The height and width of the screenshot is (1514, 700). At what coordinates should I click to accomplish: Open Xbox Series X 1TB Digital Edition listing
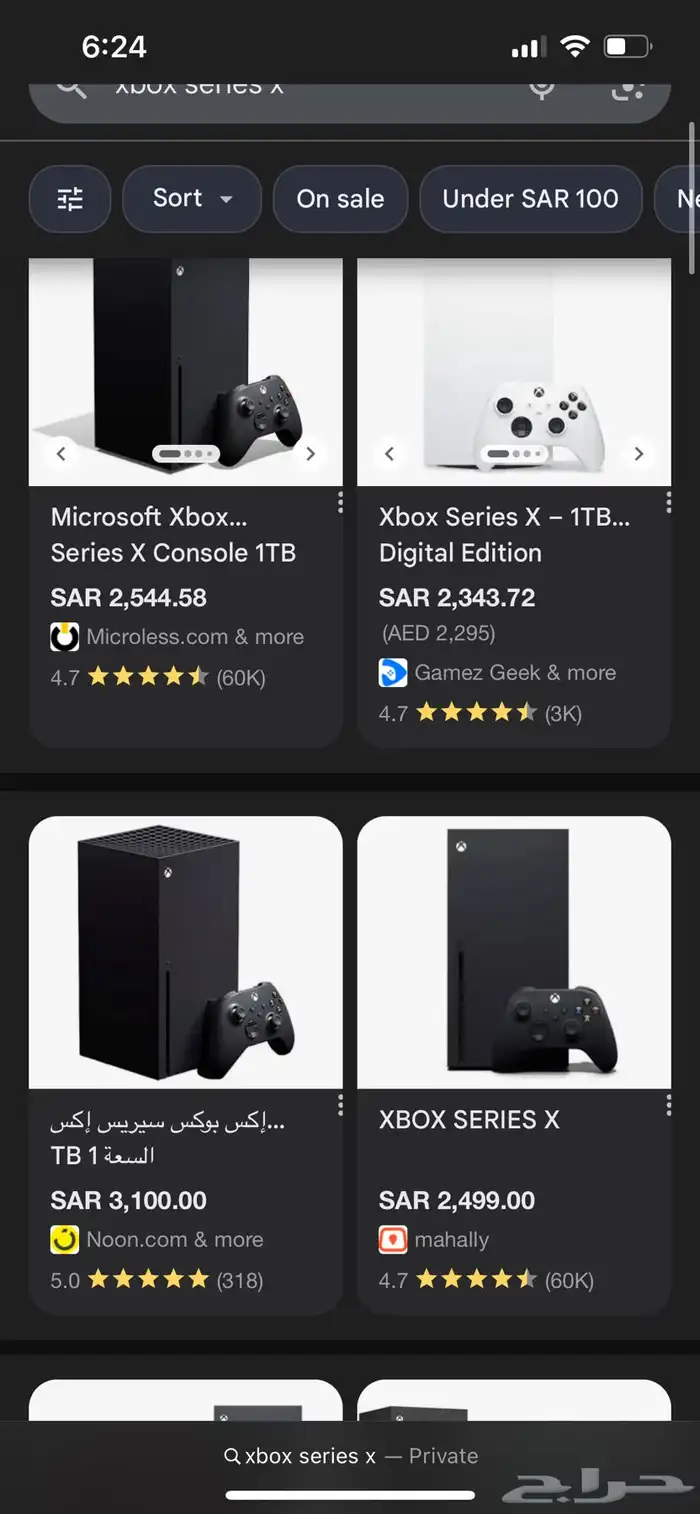[504, 535]
